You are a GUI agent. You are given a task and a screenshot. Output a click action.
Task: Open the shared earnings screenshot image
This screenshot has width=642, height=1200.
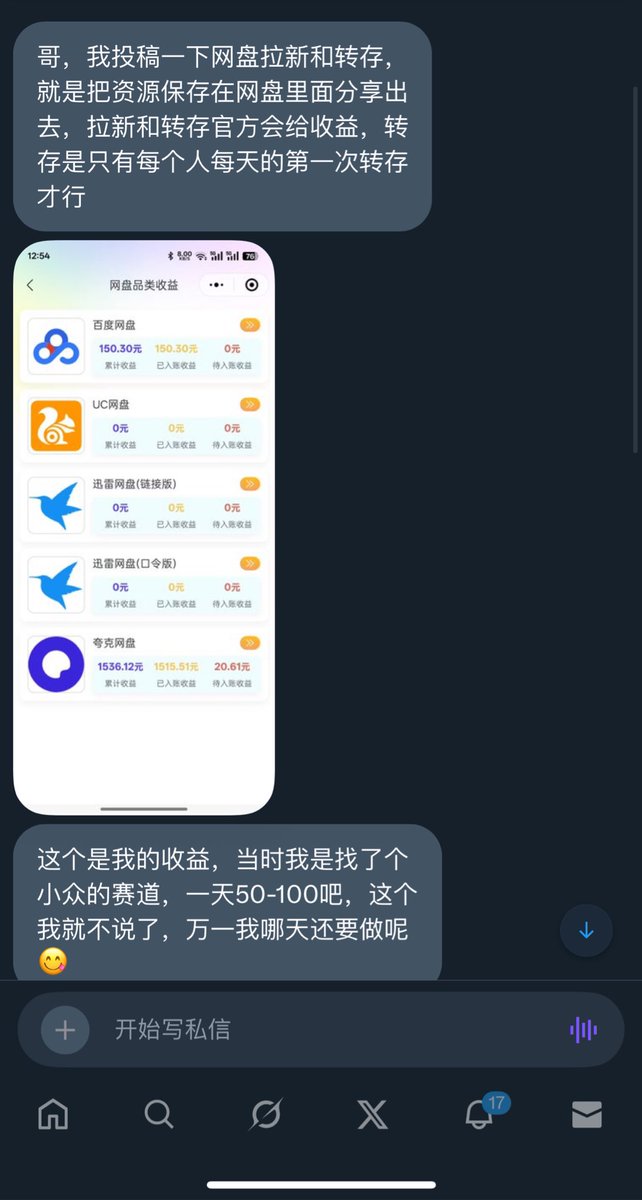[x=143, y=527]
